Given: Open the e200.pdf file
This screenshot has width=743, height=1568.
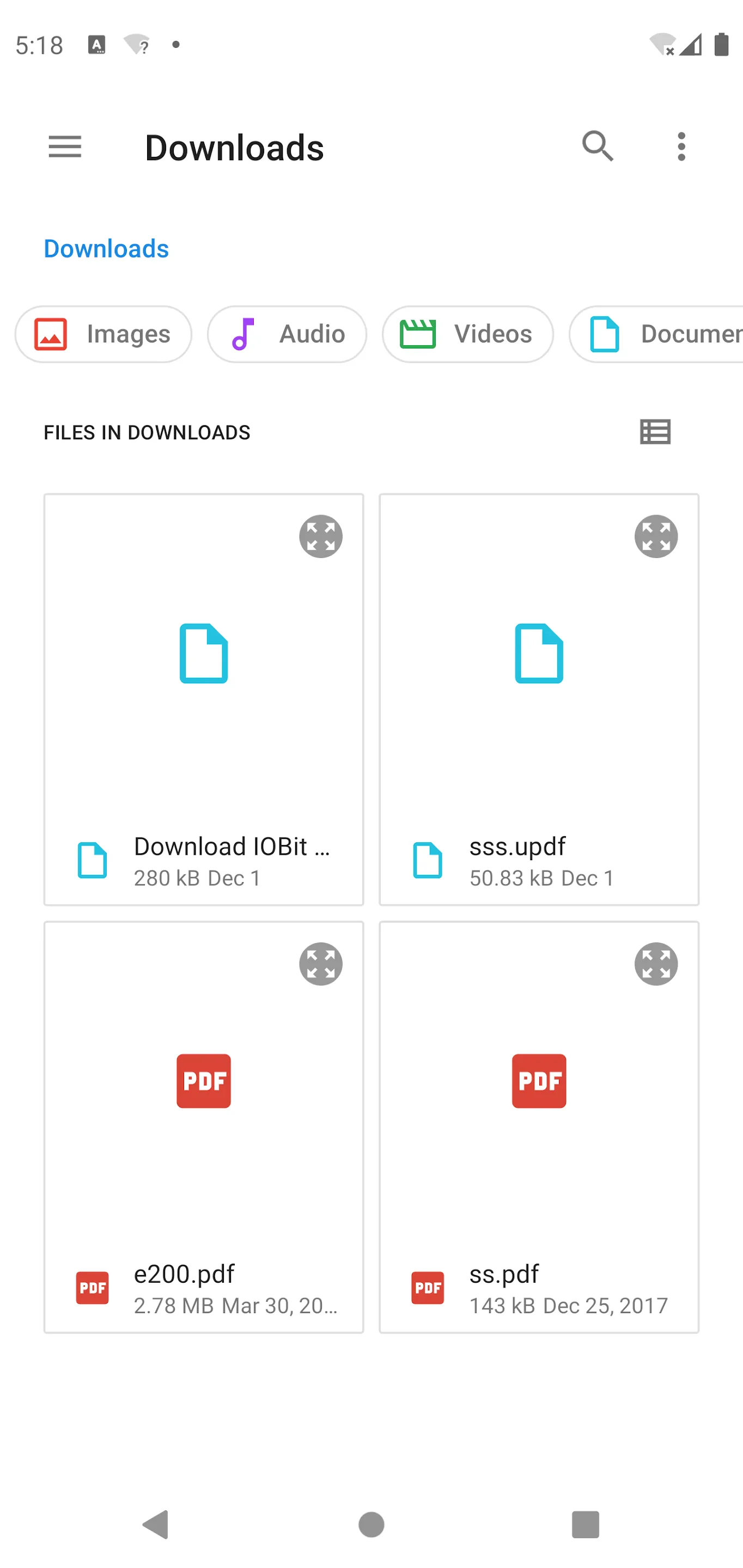Looking at the screenshot, I should [x=204, y=1128].
